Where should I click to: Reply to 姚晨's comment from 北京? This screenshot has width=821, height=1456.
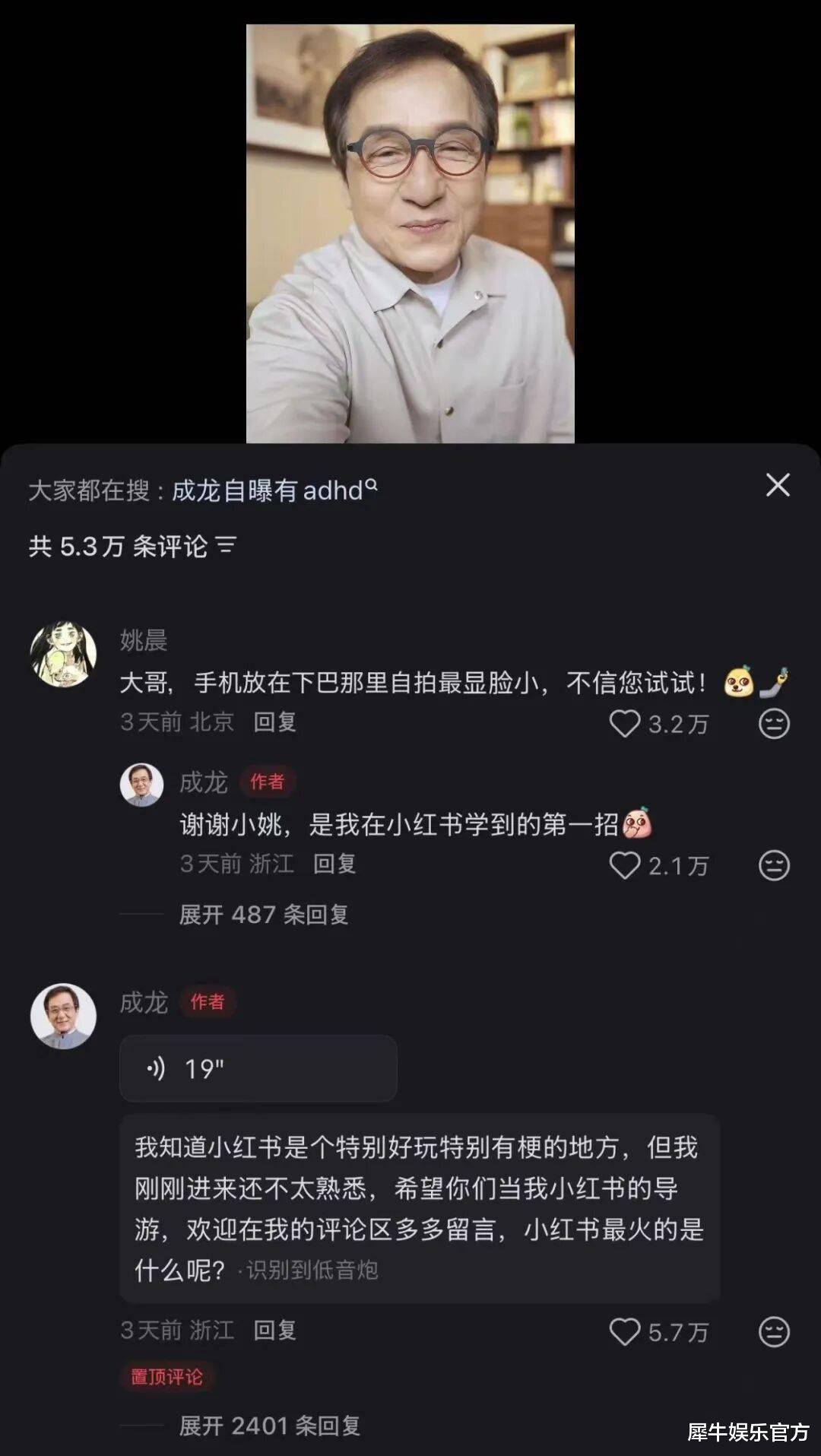coord(274,722)
